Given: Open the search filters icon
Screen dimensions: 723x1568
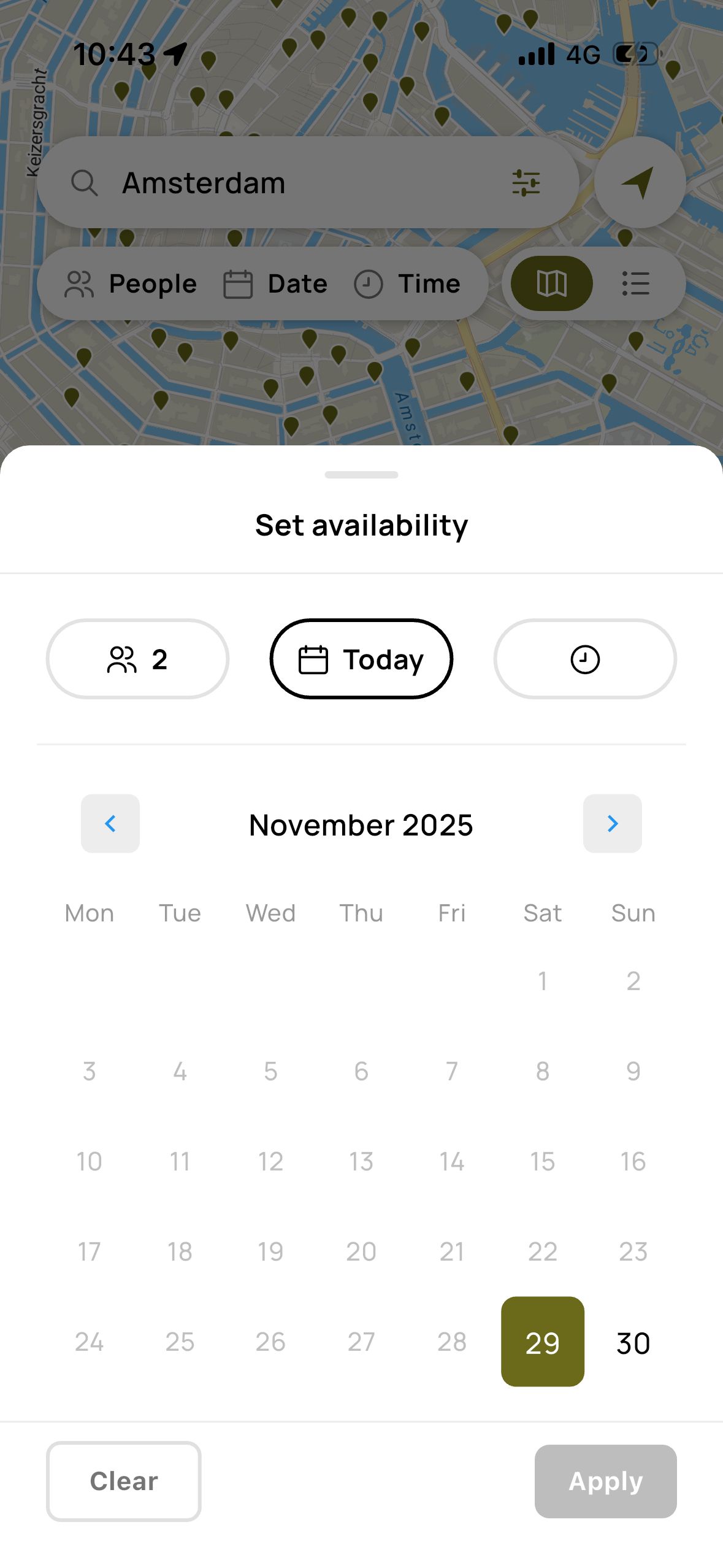Looking at the screenshot, I should 526,182.
